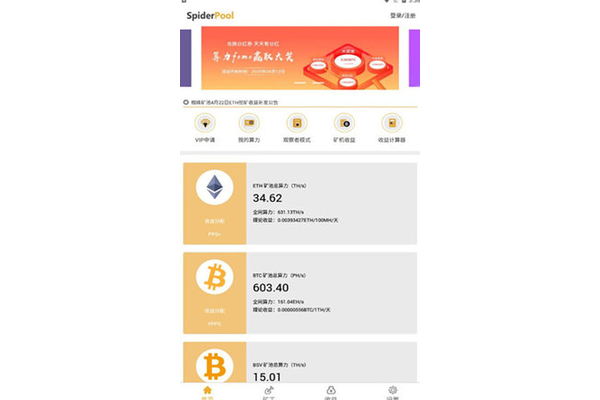Open 收益计算器 calculator shortcut
This screenshot has width=600, height=400.
(x=392, y=130)
